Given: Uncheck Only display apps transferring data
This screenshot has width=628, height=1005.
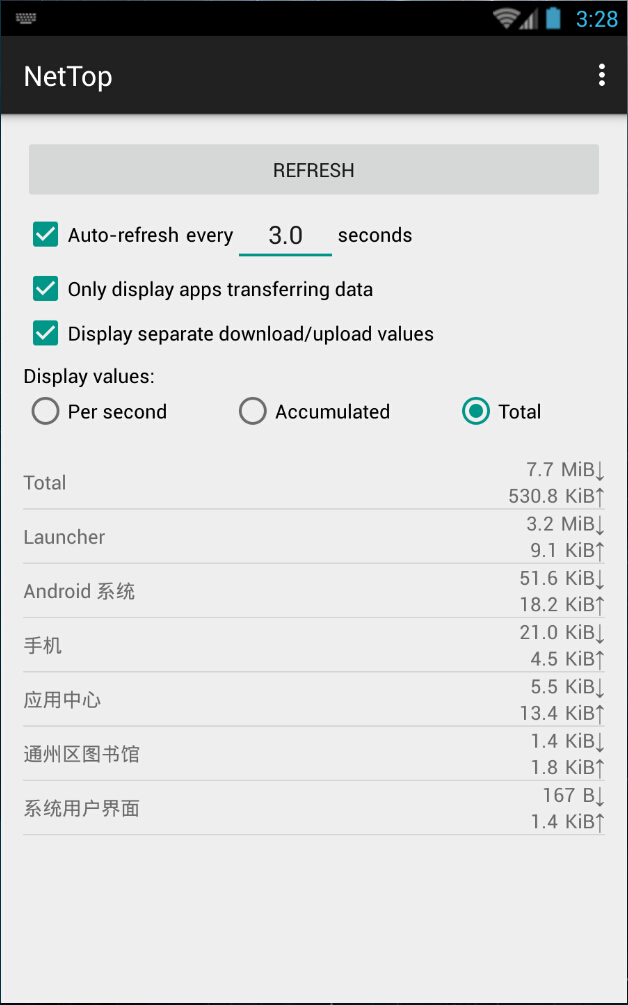Looking at the screenshot, I should coord(46,289).
